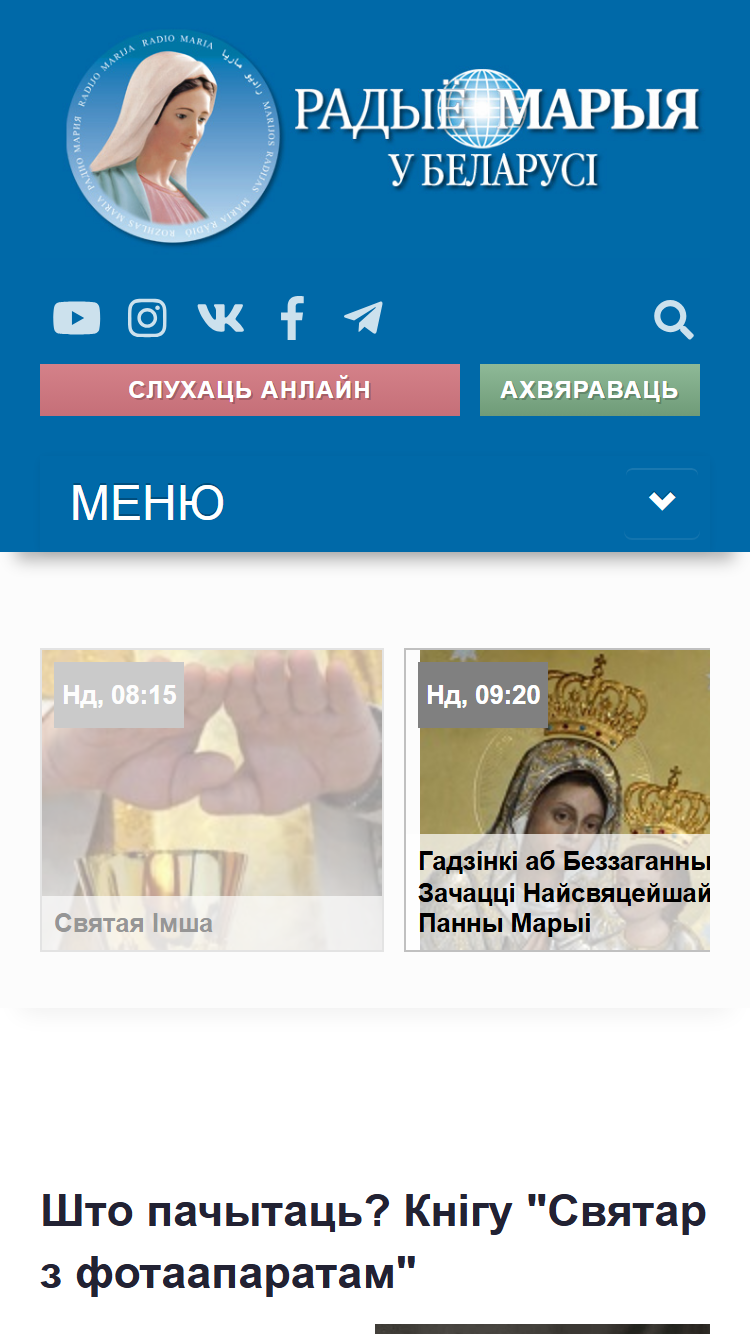This screenshot has width=750, height=1334.
Task: Open article Што пачытаць? Кнігу Святар з фотаапаратам
Action: pos(374,1243)
